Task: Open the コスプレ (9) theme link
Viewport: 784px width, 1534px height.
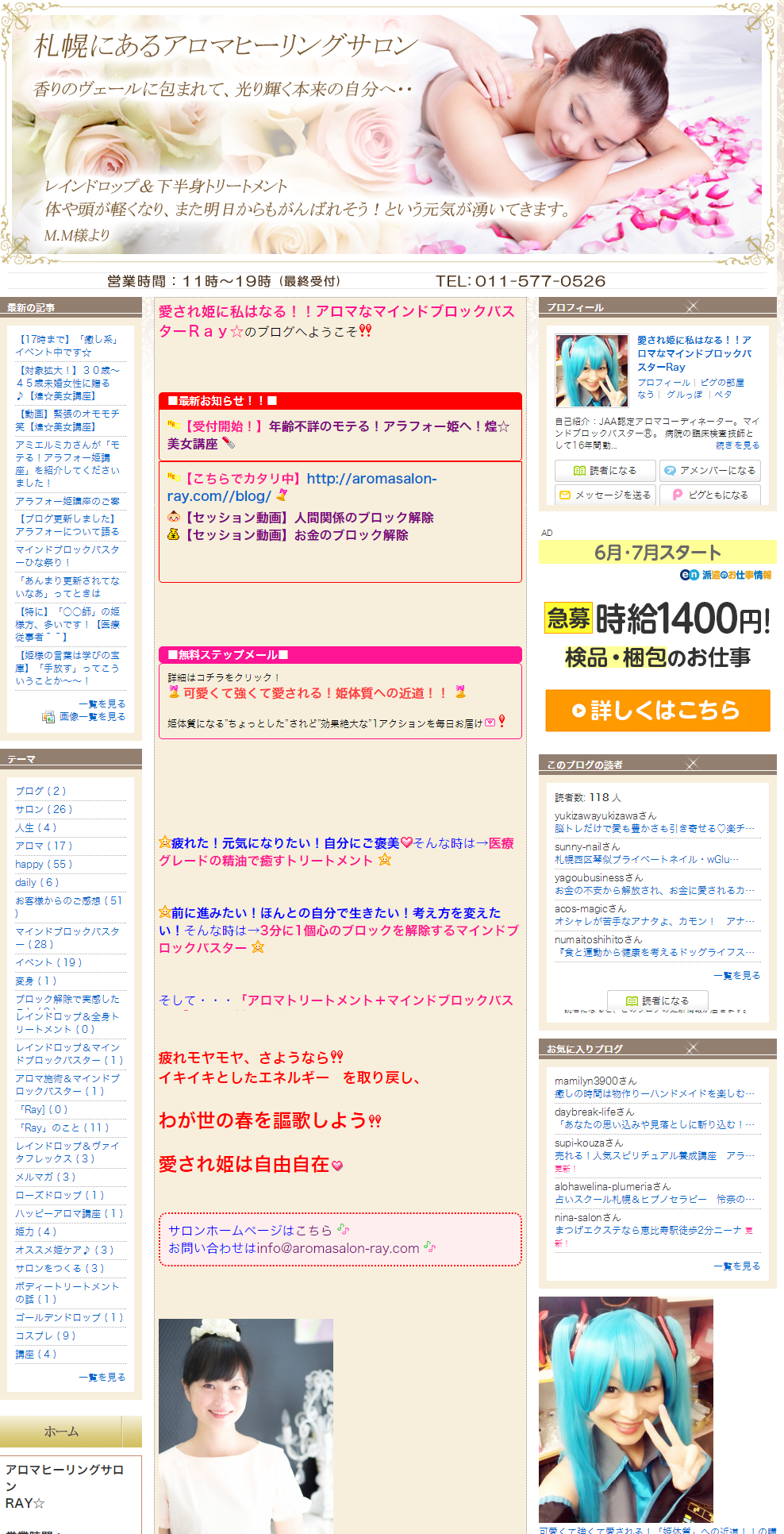Action: [x=46, y=1336]
